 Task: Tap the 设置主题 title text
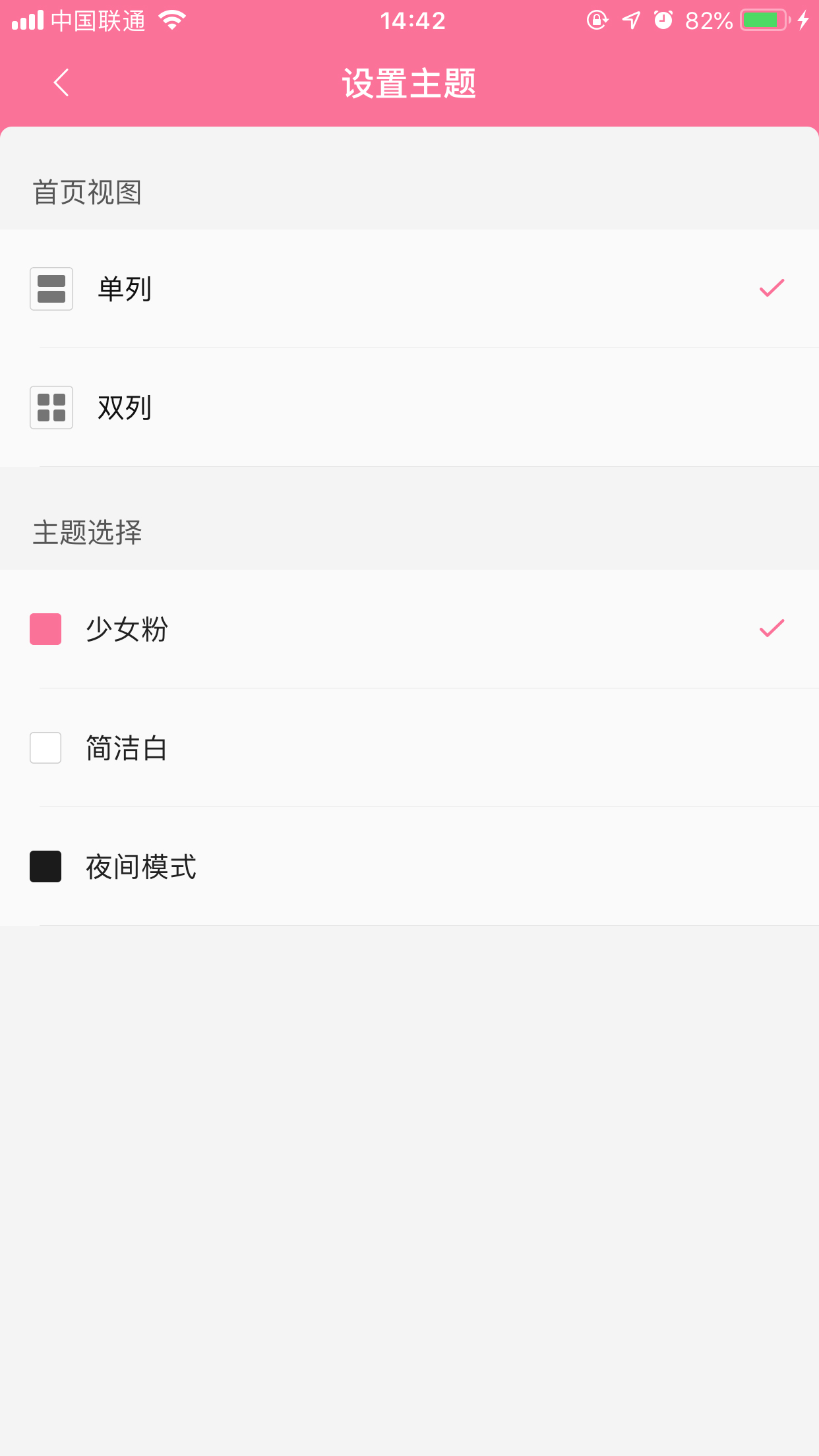(x=409, y=82)
